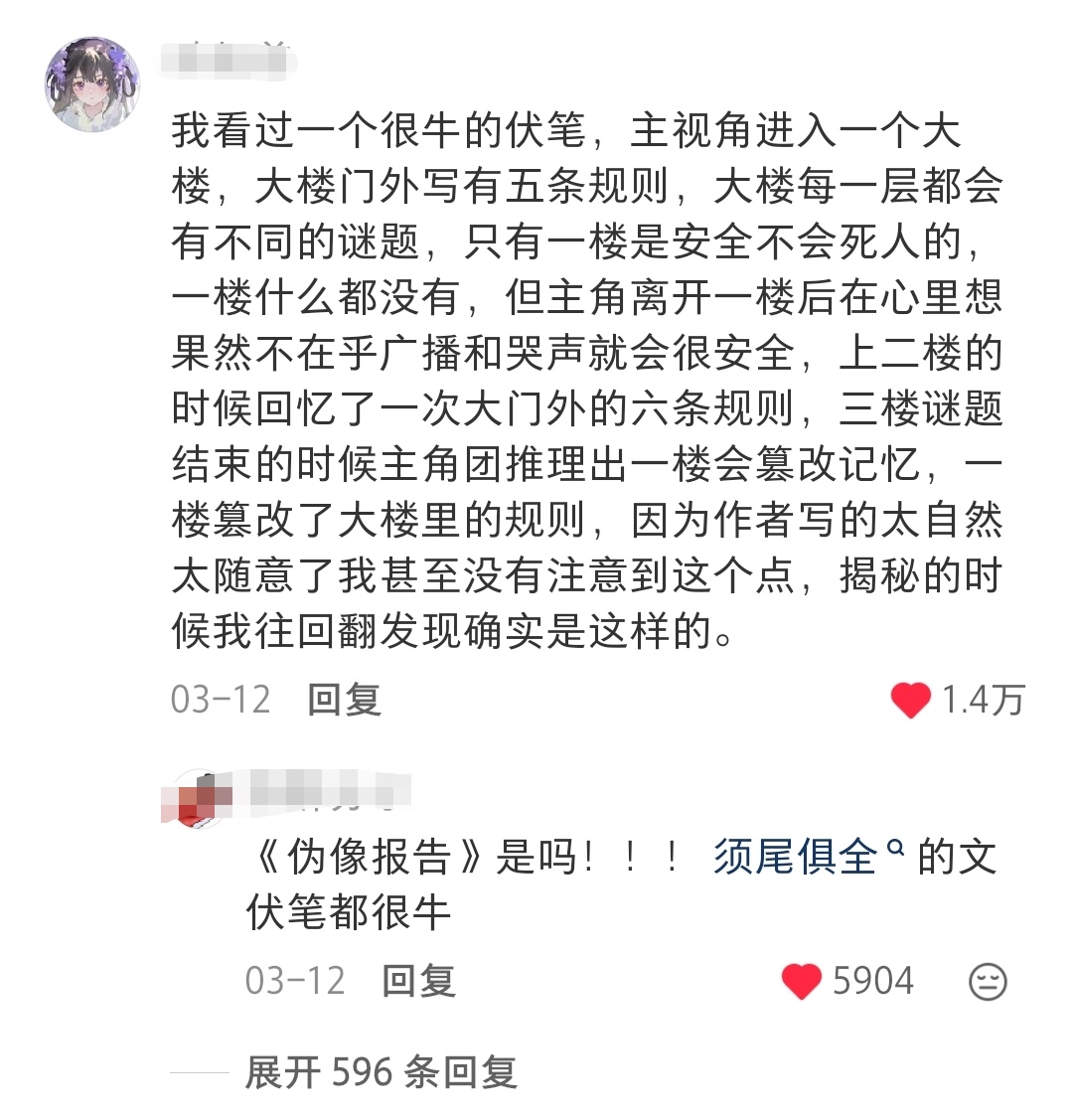Tap the dislike face icon on the reply
The image size is (1073, 1120).
(x=988, y=982)
